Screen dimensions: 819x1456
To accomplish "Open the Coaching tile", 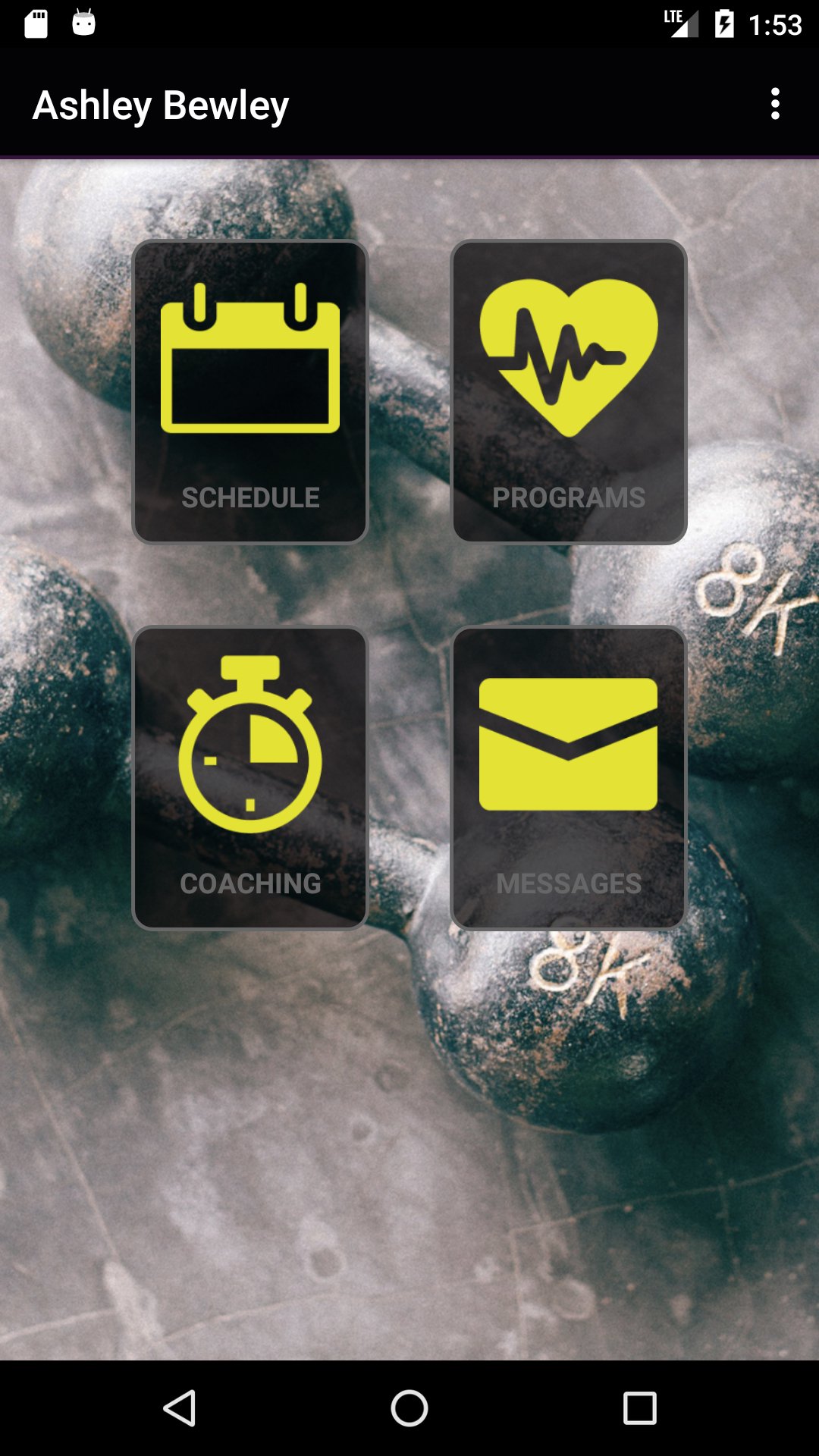I will [x=250, y=778].
